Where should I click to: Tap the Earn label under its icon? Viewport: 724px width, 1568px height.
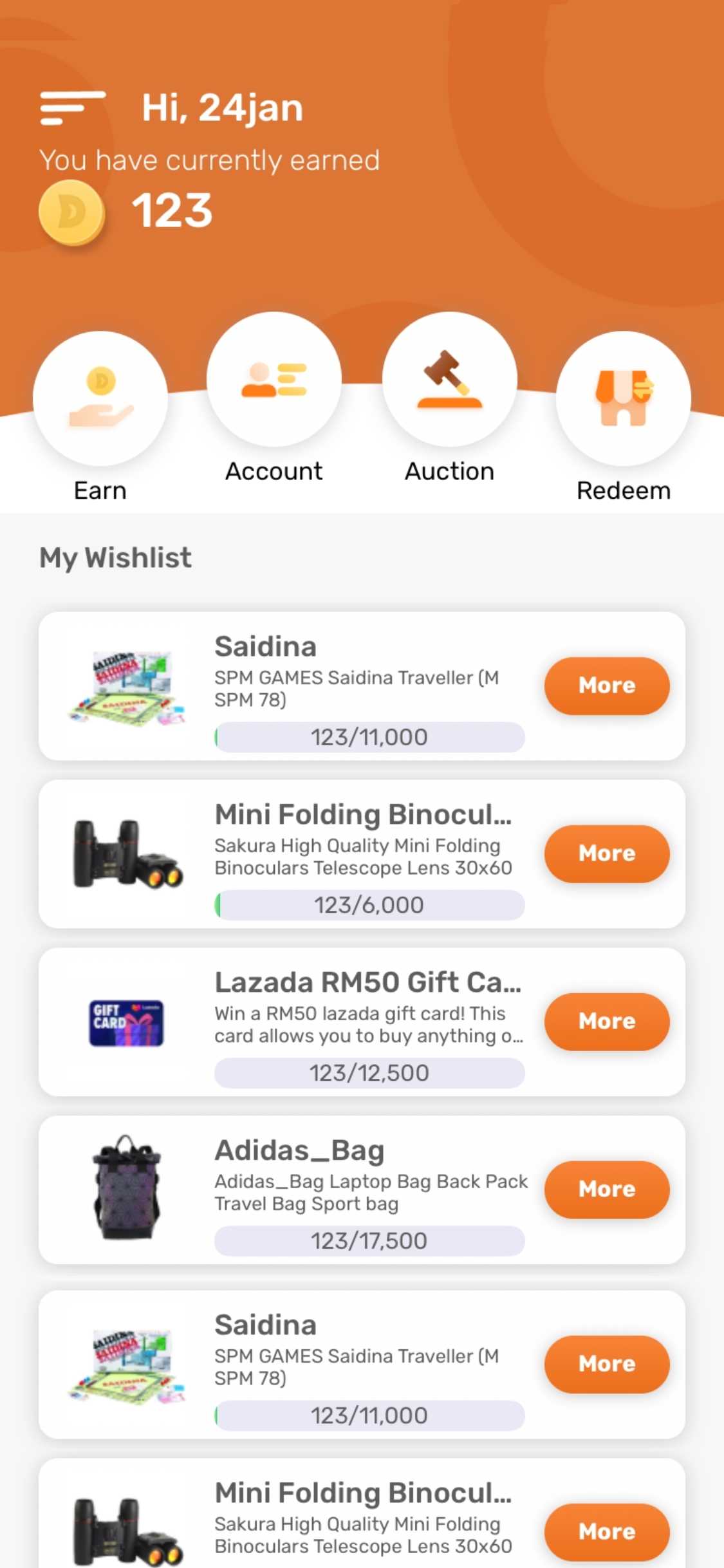100,490
